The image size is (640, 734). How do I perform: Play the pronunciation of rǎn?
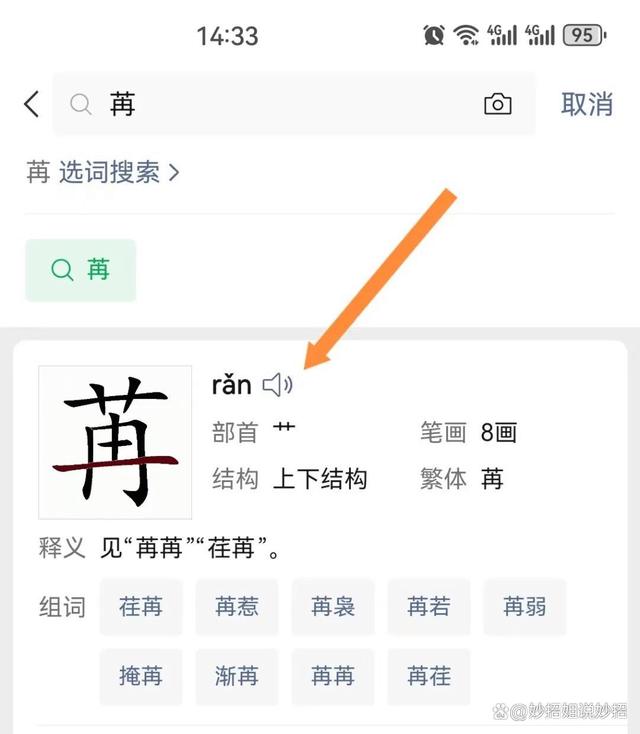click(x=277, y=385)
